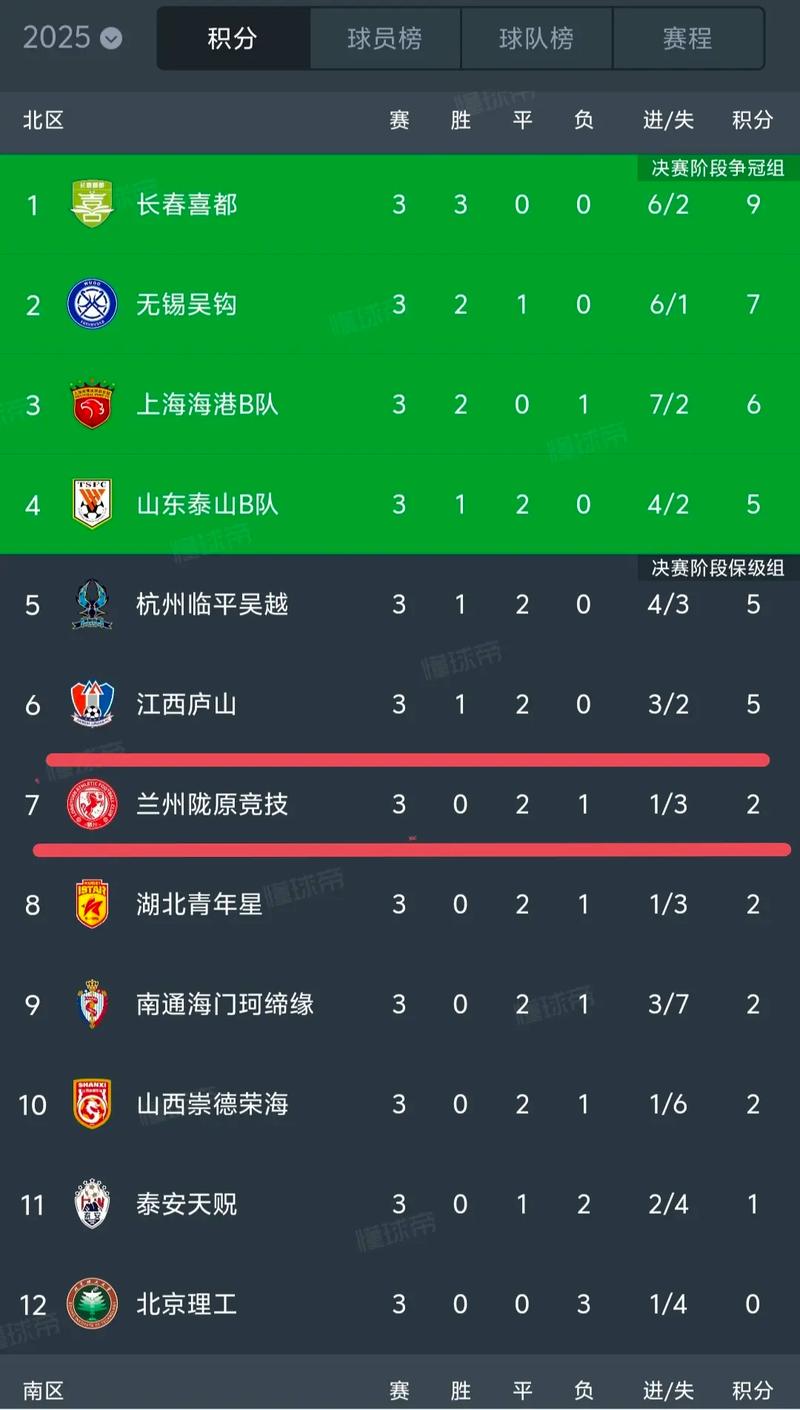The image size is (800, 1410).
Task: Click the 湖北青年星 team logo
Action: [91, 905]
